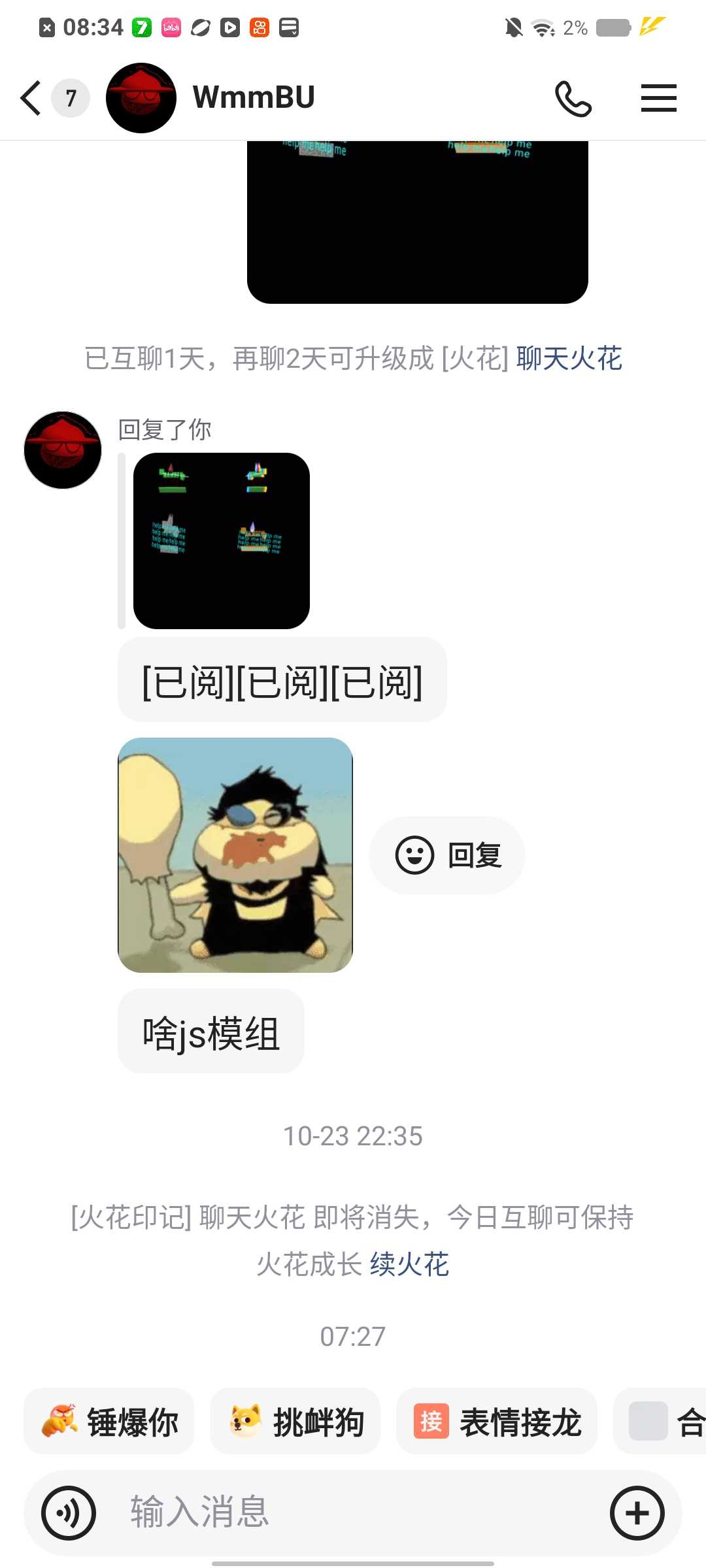Open the quoted reply image
The image size is (706, 1568).
point(221,541)
